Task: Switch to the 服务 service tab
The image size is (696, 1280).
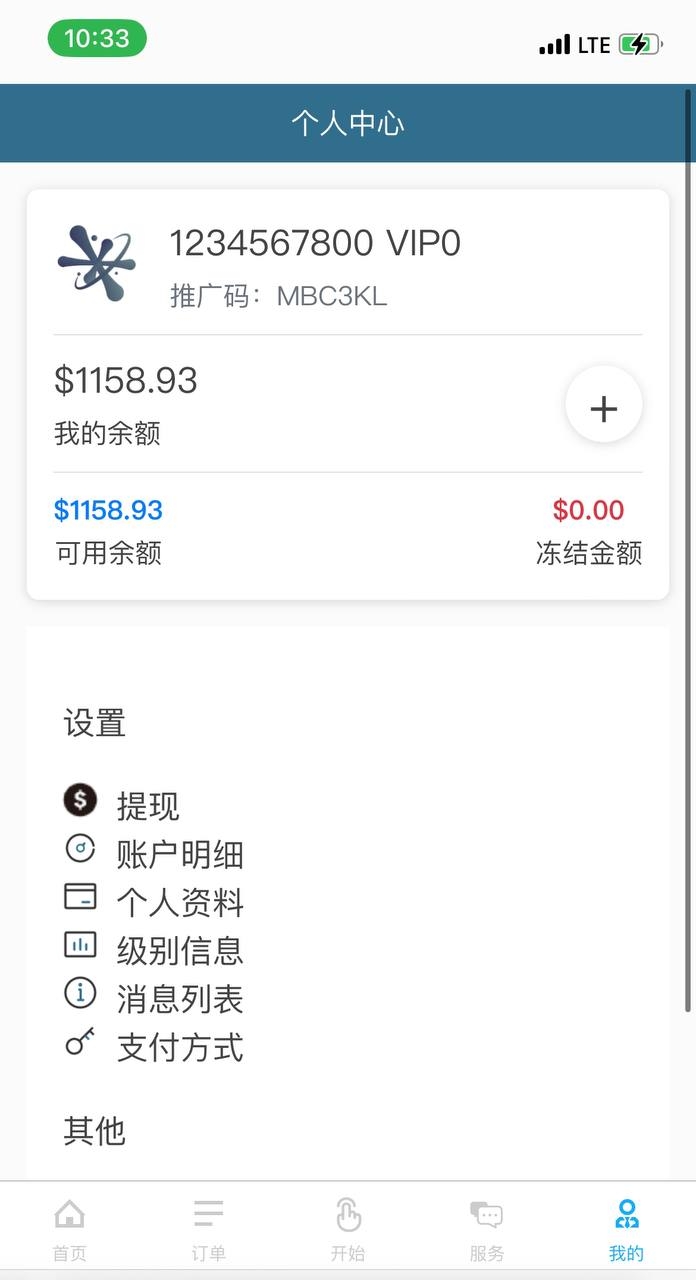Action: click(487, 1230)
